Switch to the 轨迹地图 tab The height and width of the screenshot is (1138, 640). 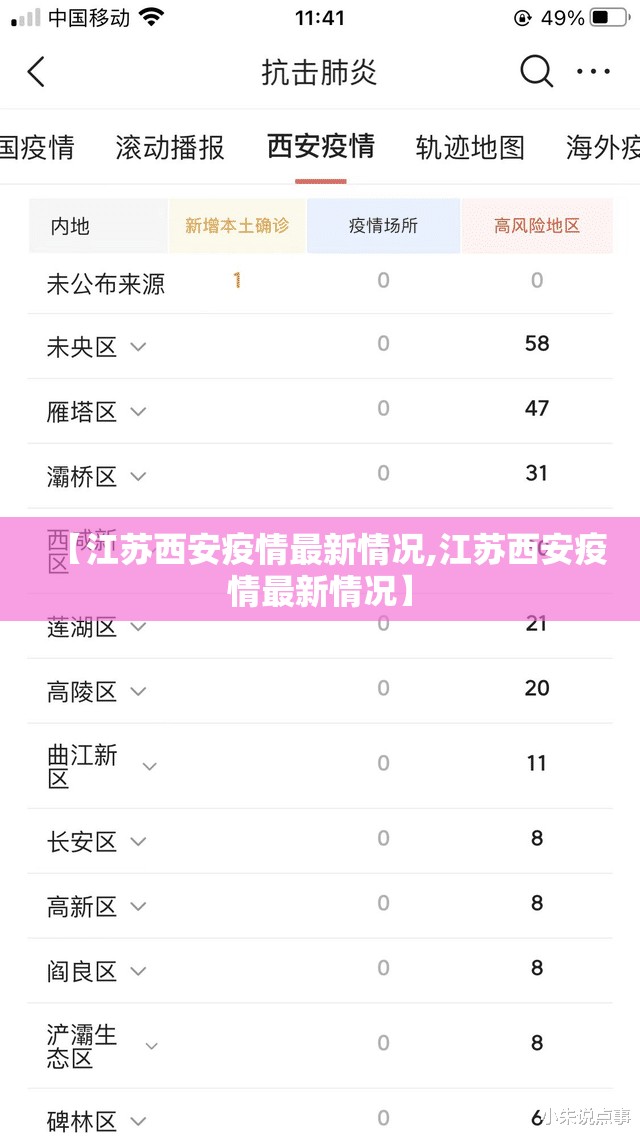pyautogui.click(x=470, y=148)
